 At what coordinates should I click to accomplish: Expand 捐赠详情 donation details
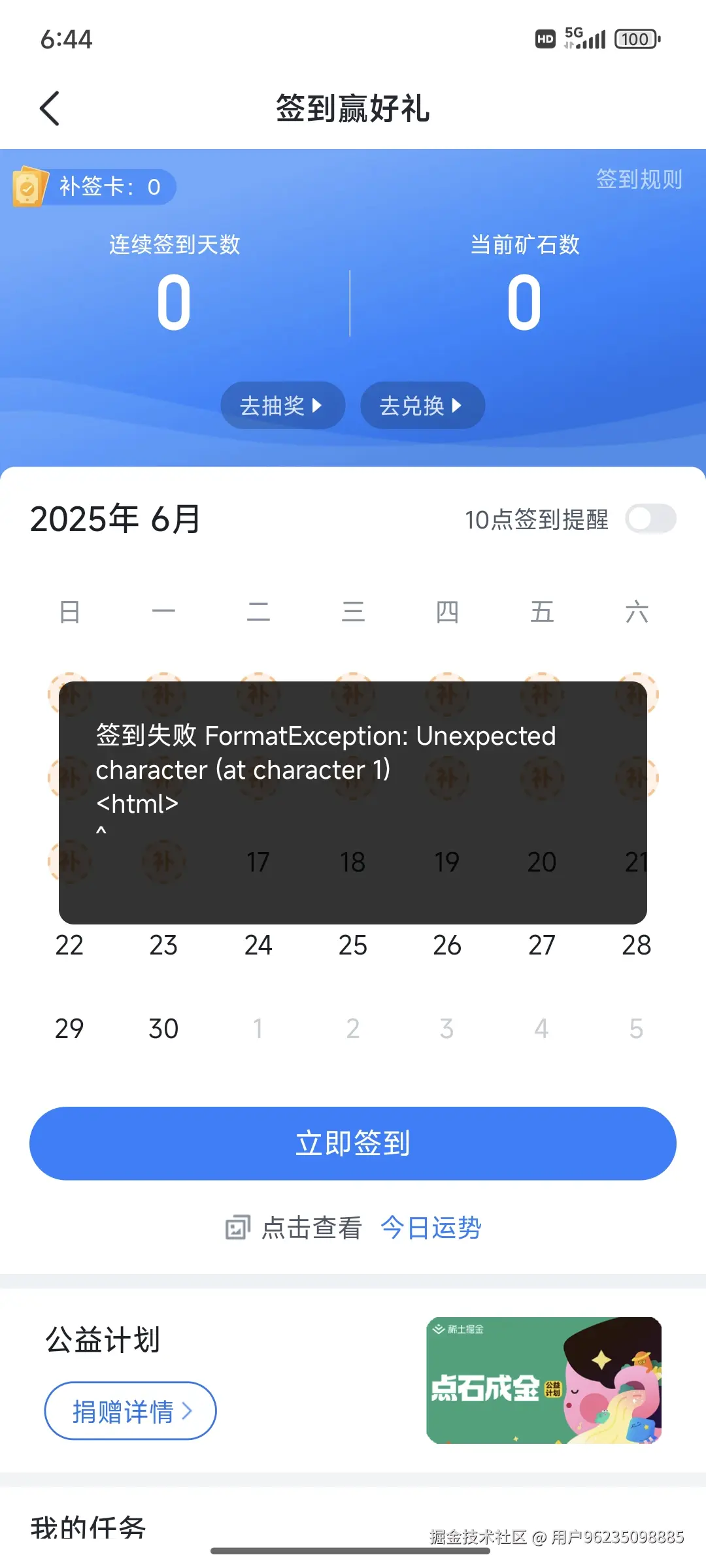pyautogui.click(x=129, y=1410)
